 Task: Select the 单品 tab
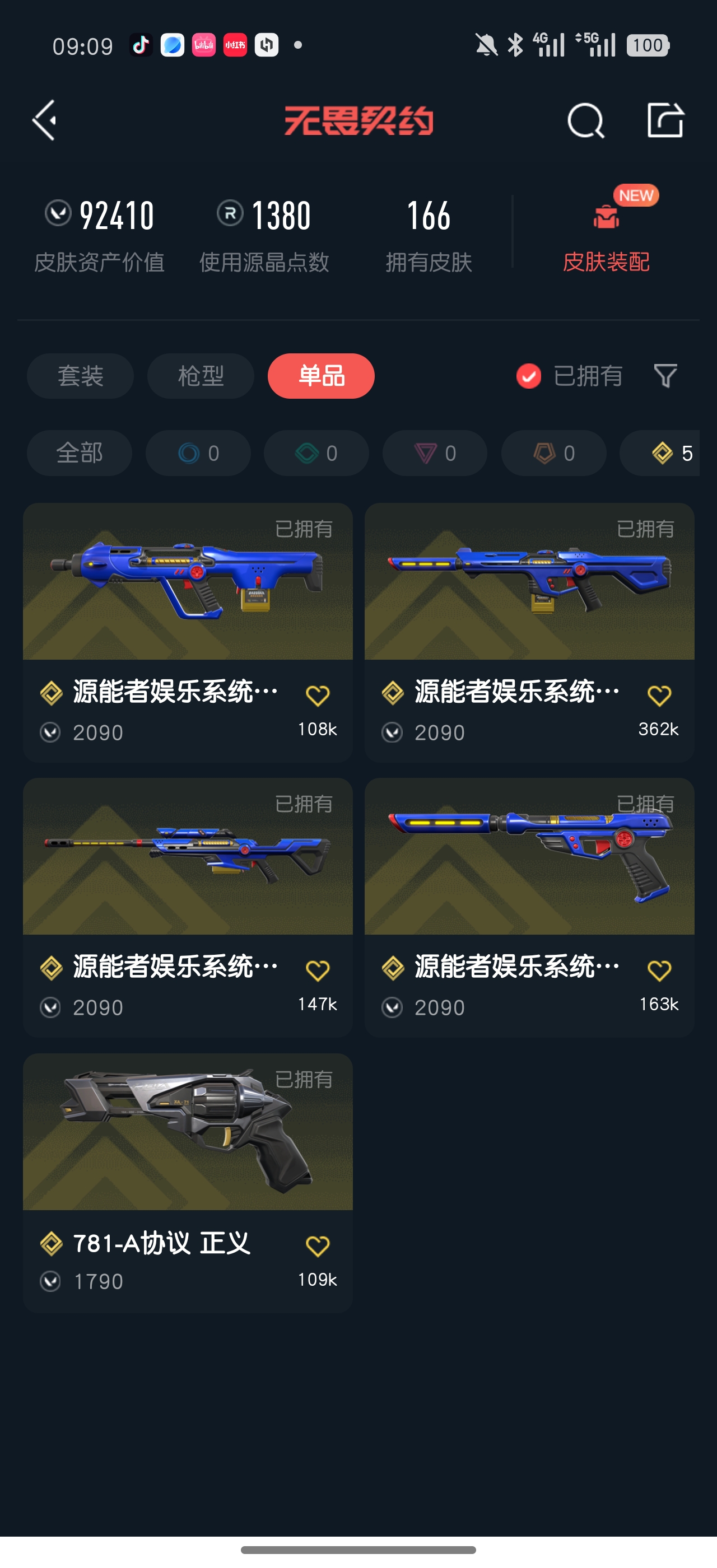coord(321,376)
